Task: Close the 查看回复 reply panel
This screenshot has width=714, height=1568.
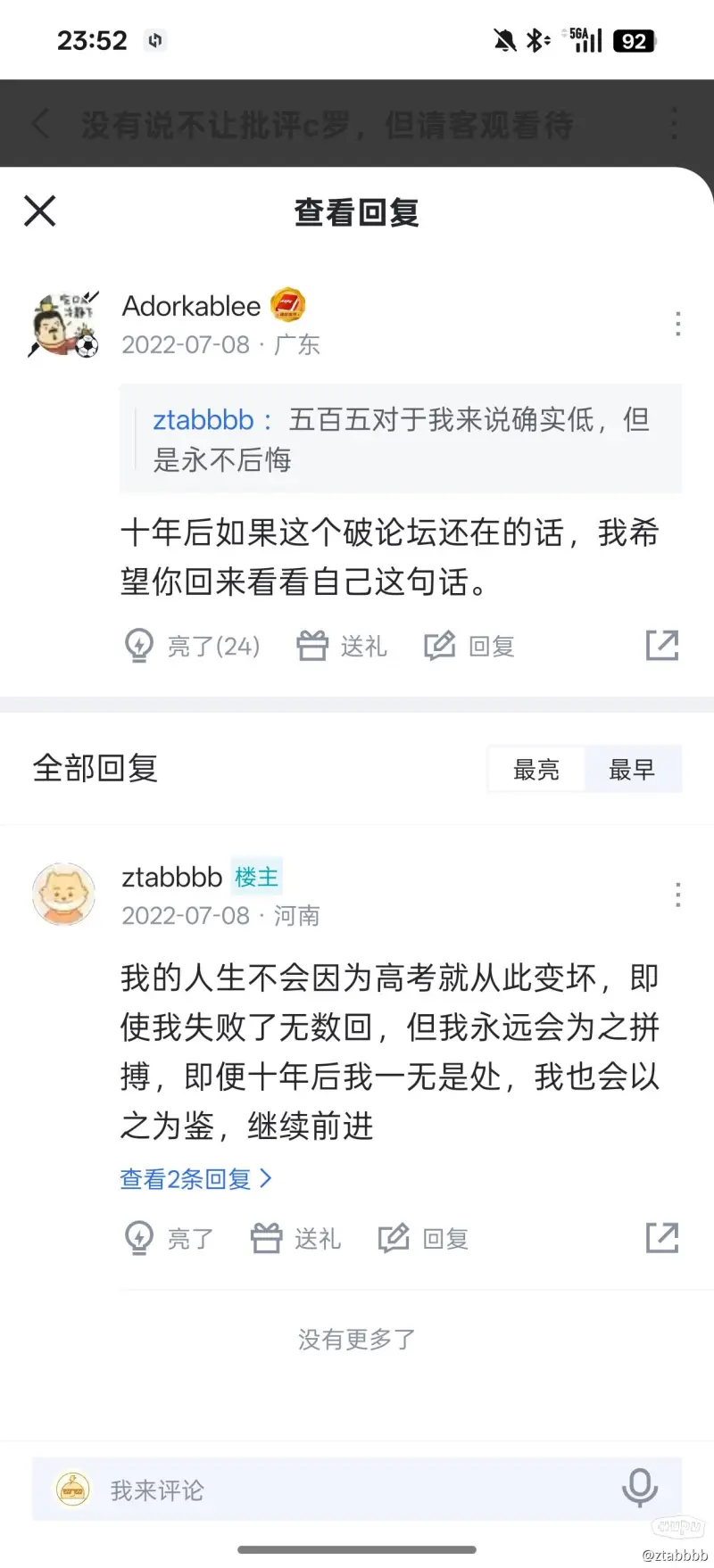Action: point(40,211)
